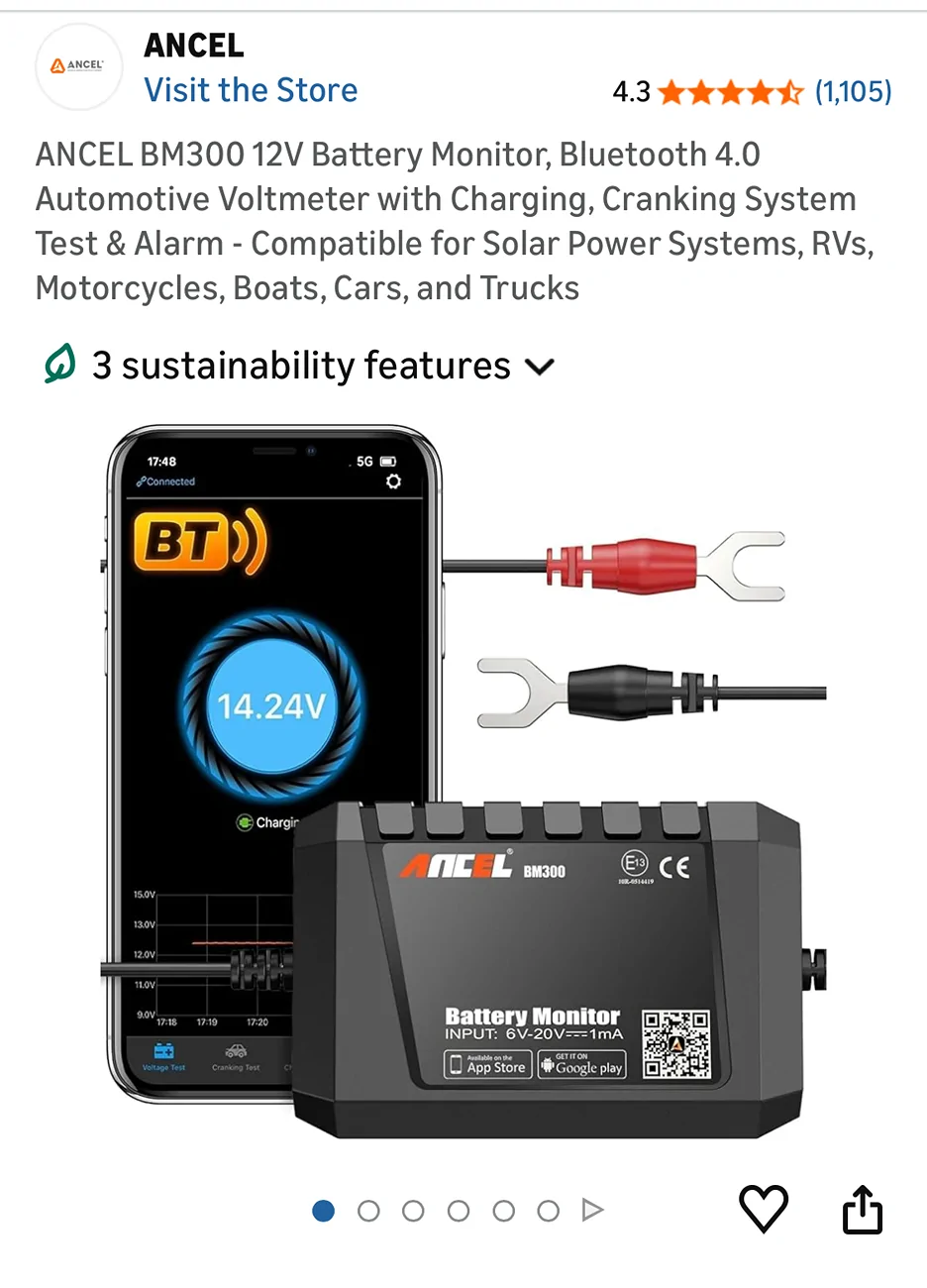
Task: Open settings gear in the Connected app screen
Action: coord(393,481)
